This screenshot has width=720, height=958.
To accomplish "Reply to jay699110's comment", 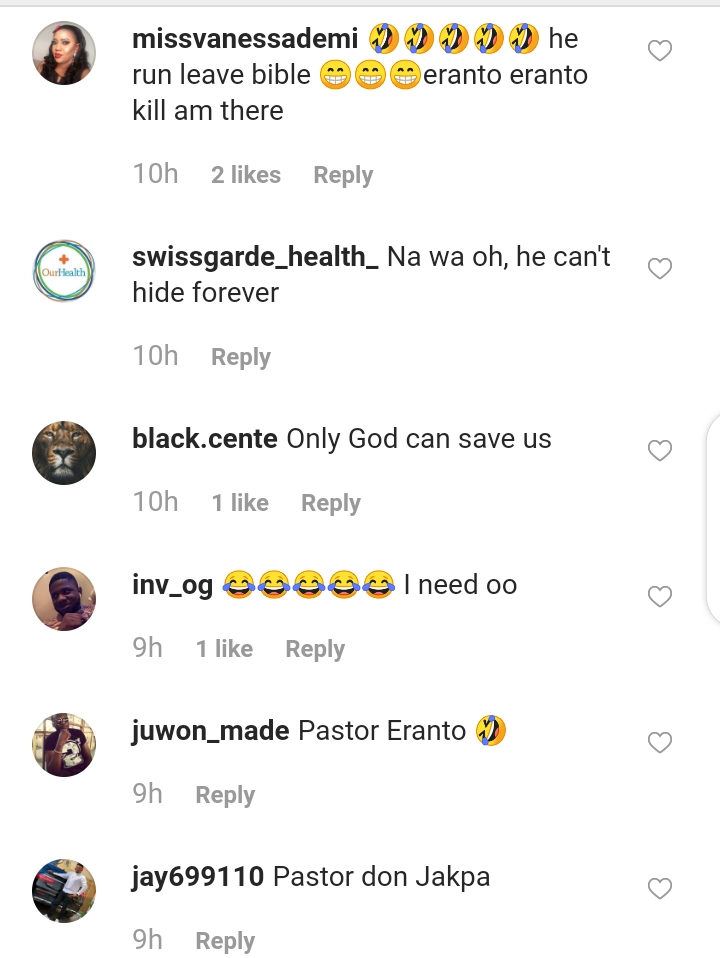I will click(224, 941).
